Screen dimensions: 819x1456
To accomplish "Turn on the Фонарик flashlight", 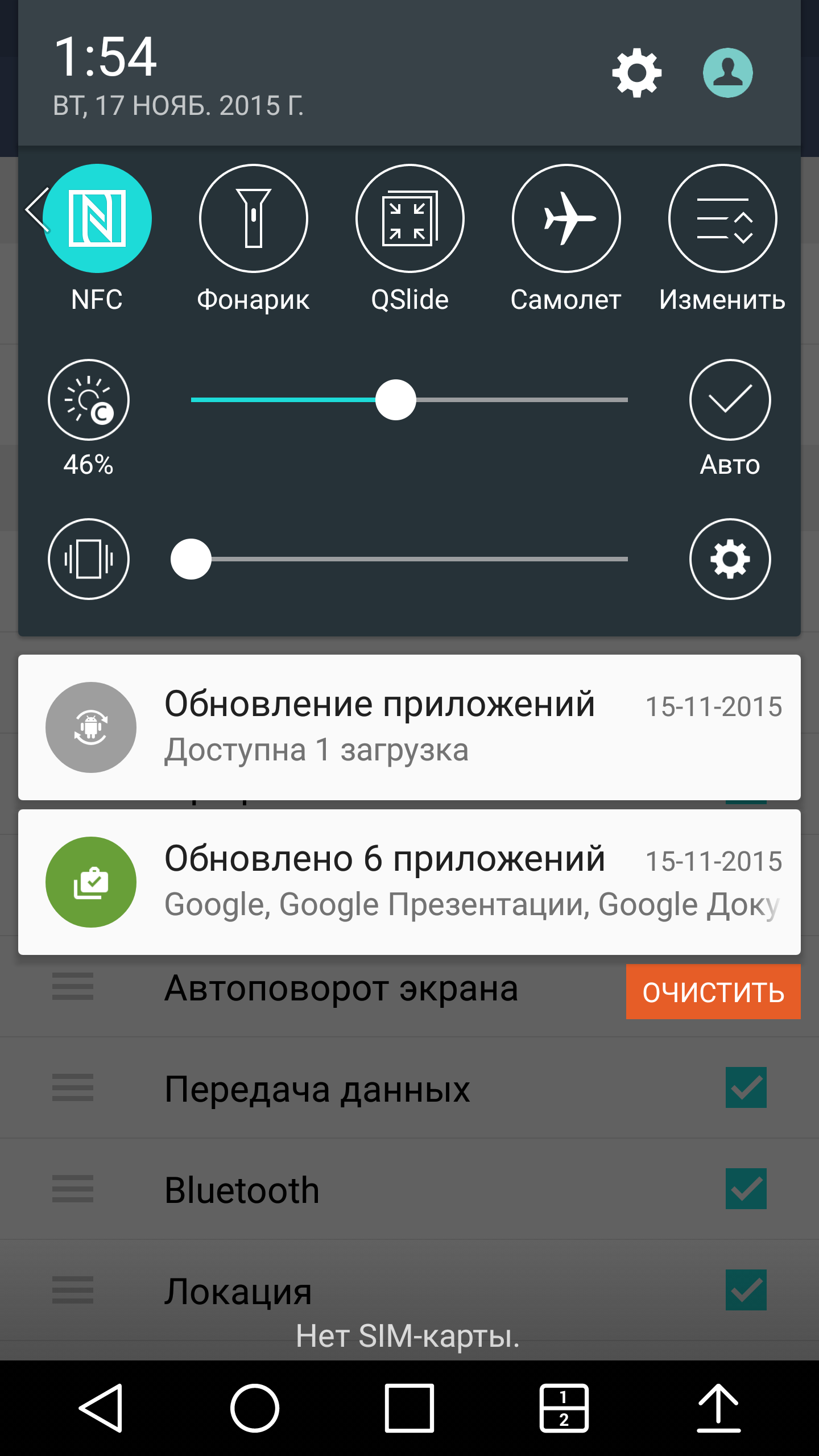I will (x=254, y=218).
